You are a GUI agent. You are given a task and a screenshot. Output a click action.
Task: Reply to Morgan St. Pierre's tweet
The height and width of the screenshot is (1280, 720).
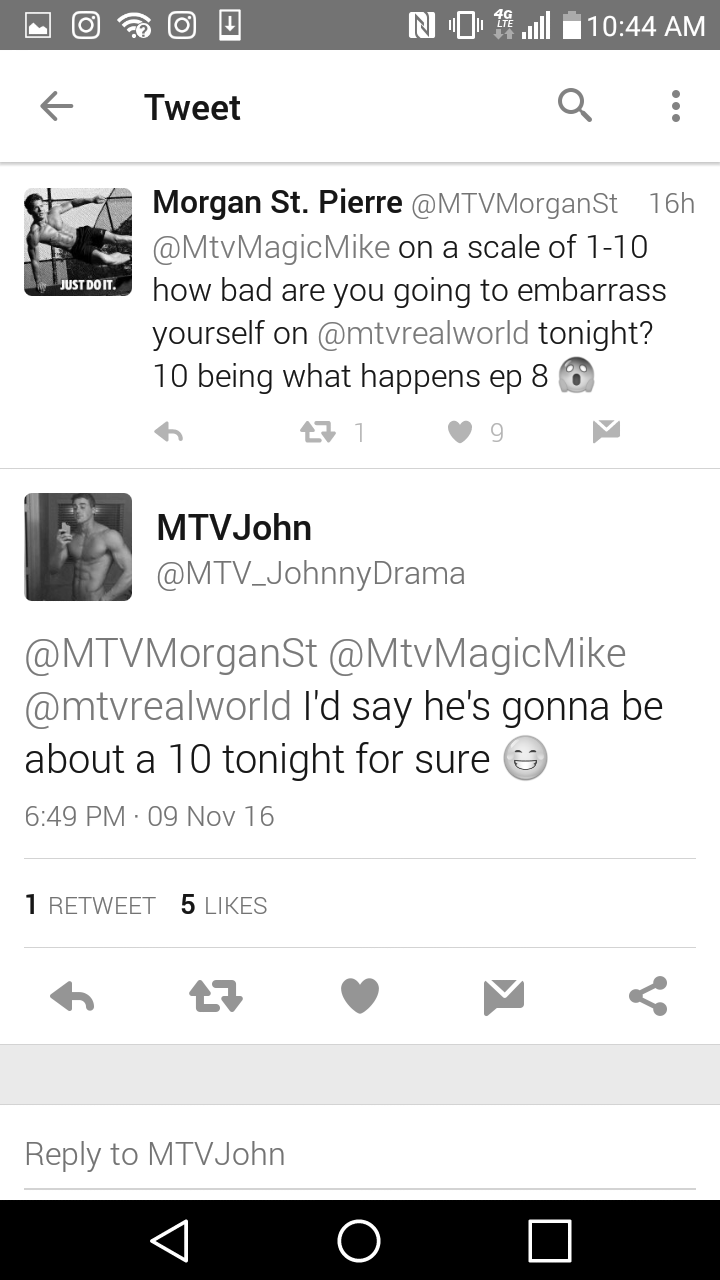[169, 432]
